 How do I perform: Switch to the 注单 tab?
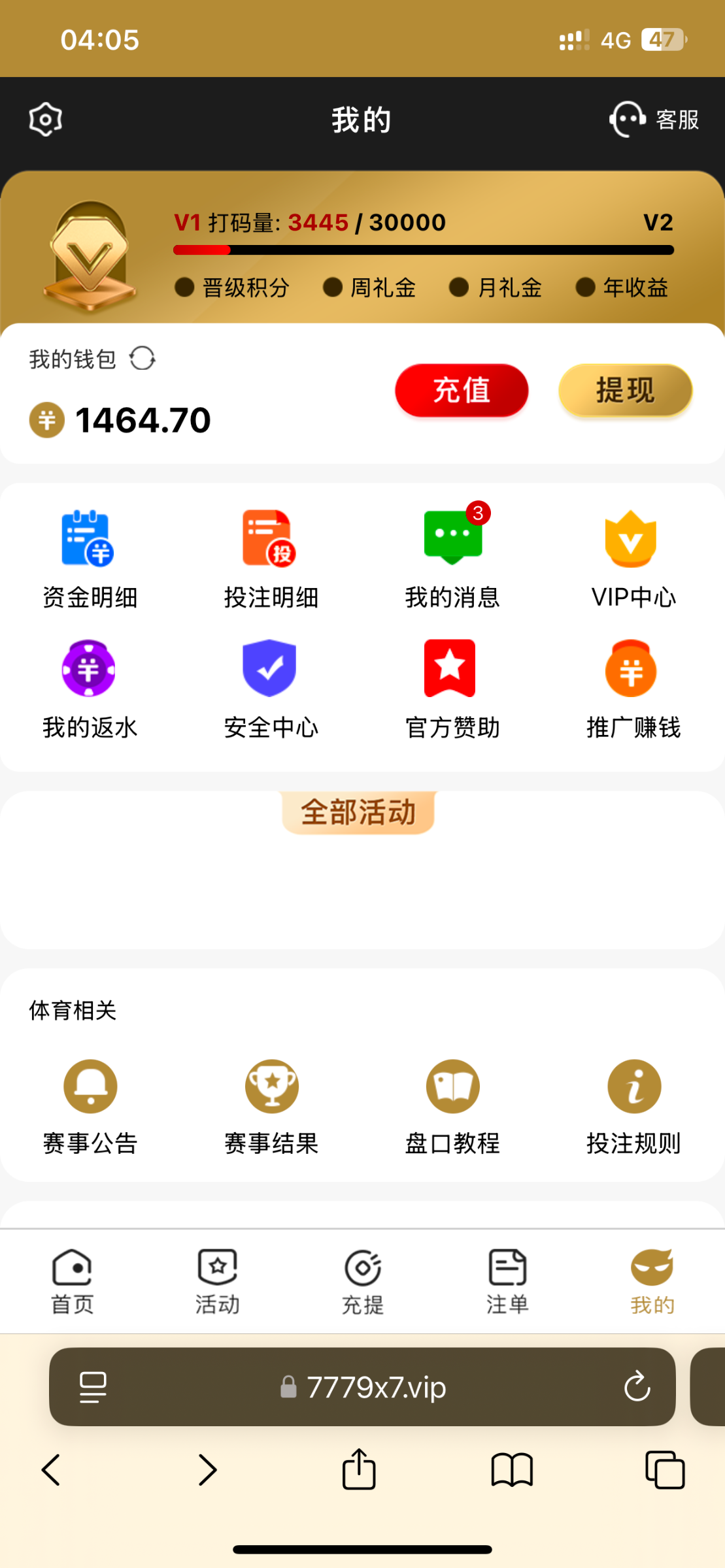(x=507, y=1282)
